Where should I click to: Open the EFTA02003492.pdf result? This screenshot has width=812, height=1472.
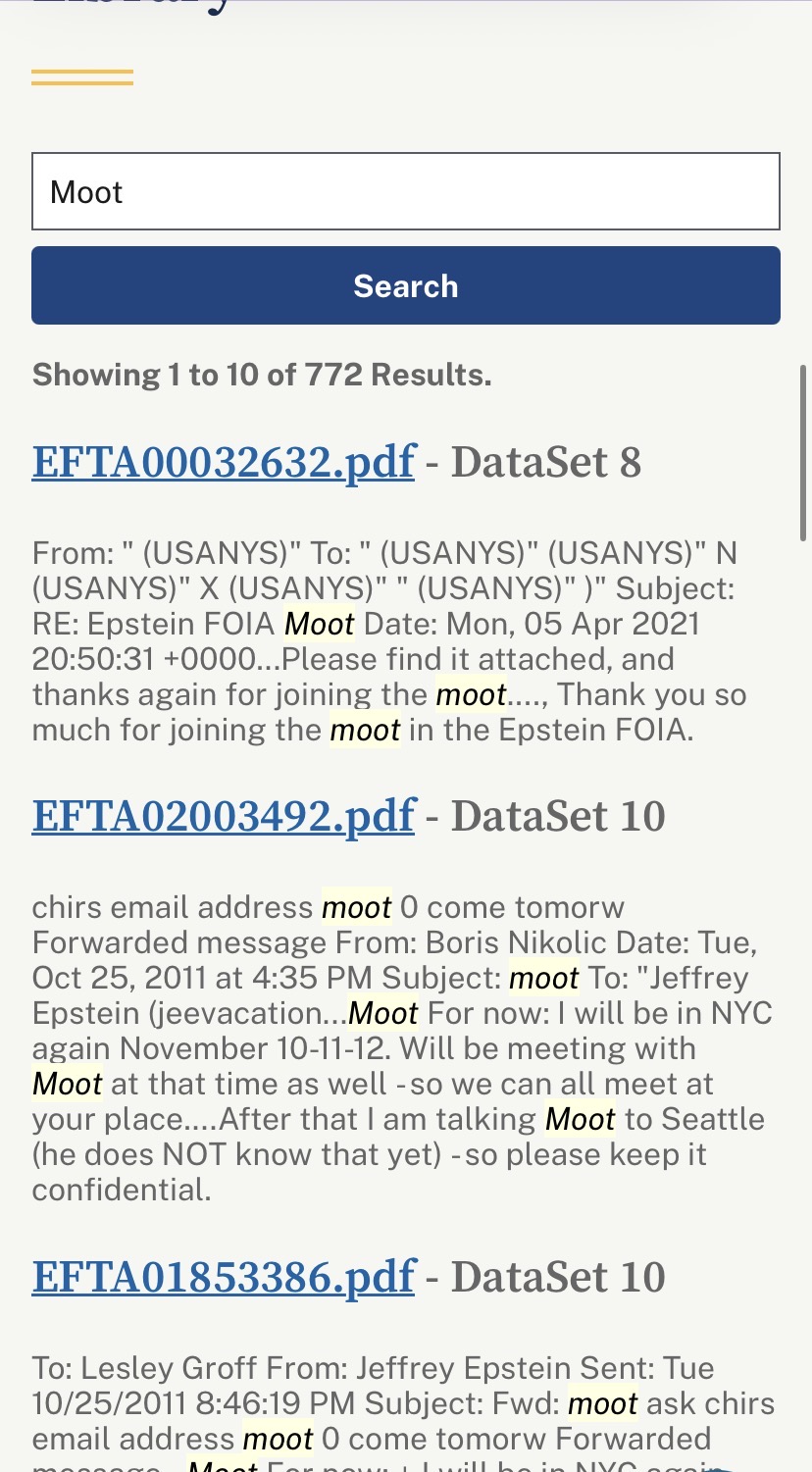click(x=224, y=816)
